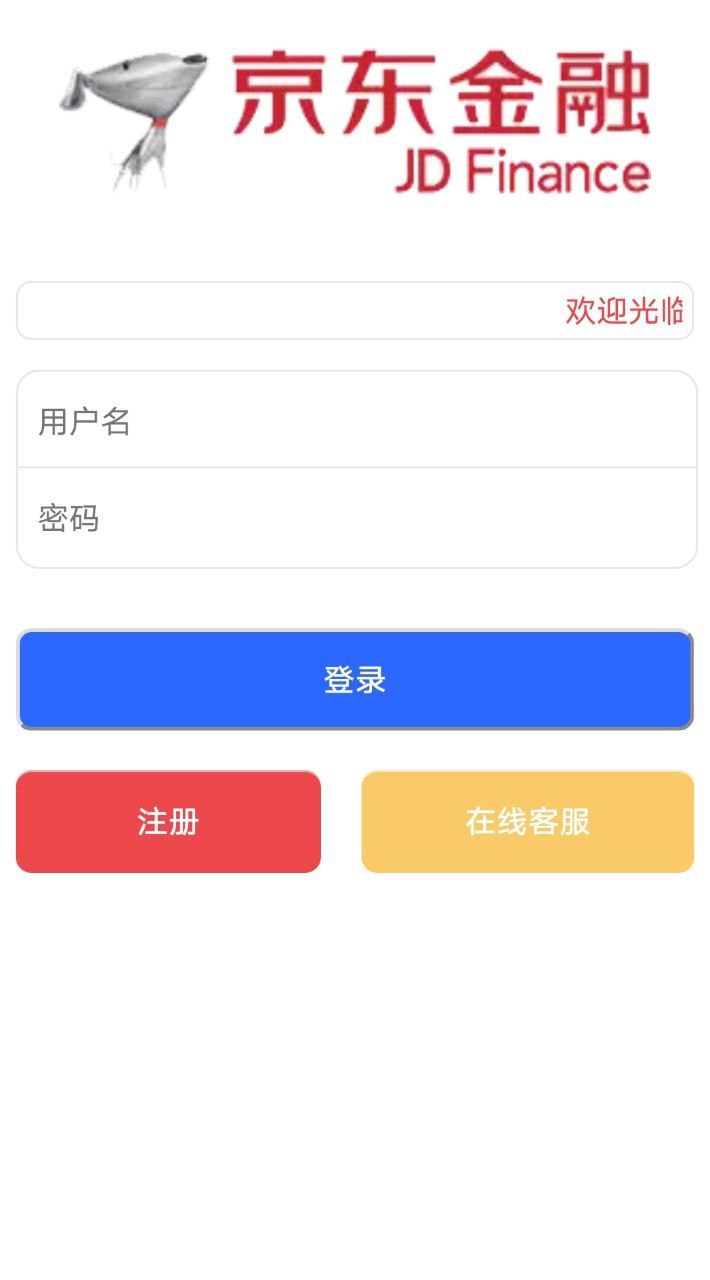Contact 在线客服 online support
This screenshot has height=1280, width=710.
(527, 822)
